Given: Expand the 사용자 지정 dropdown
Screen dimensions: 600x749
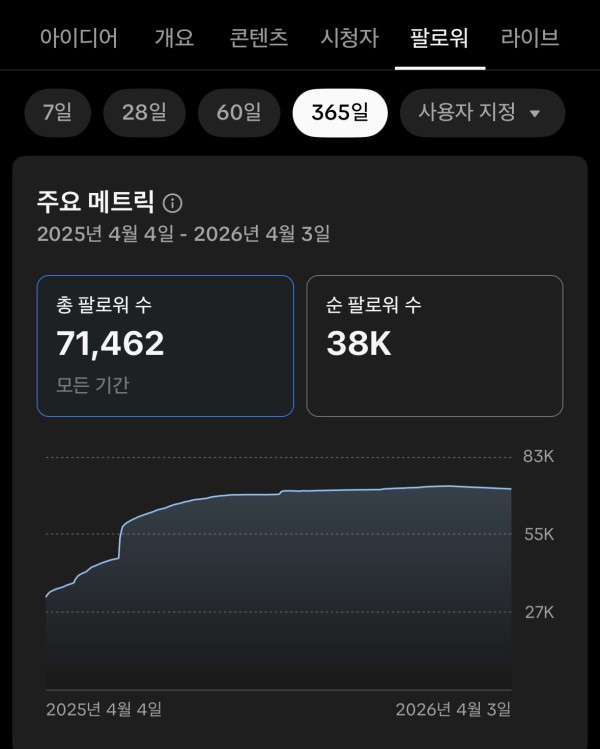Looking at the screenshot, I should 482,113.
